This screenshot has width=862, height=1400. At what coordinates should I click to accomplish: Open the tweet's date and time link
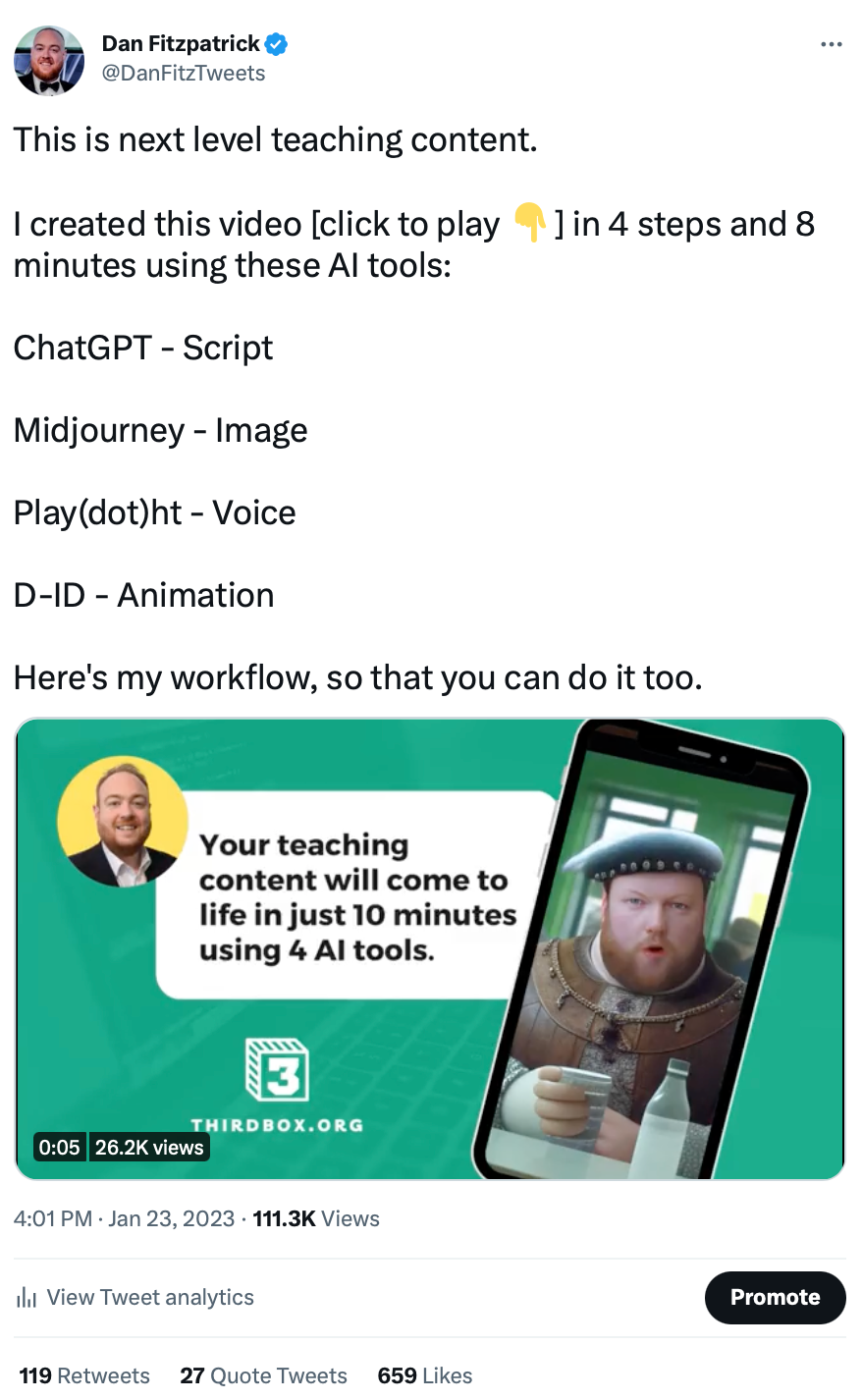(x=125, y=1218)
